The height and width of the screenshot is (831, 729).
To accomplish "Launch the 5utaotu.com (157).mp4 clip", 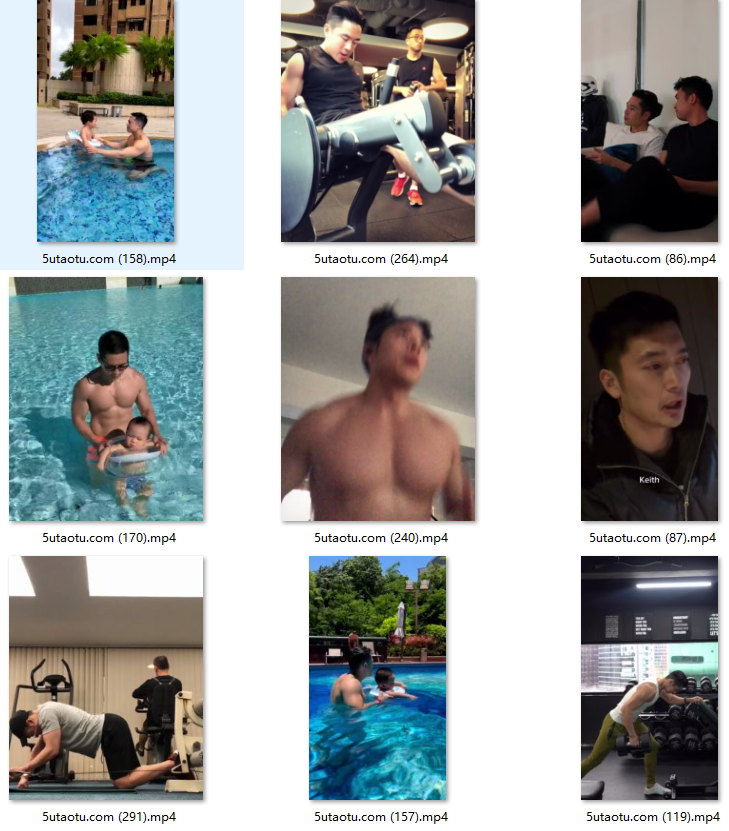I will 378,678.
